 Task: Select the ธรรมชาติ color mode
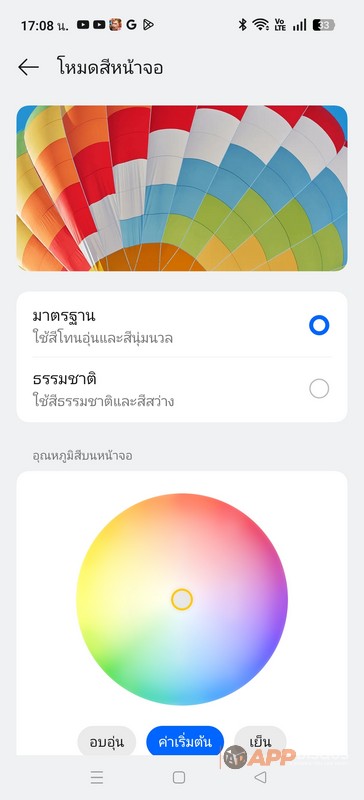pyautogui.click(x=182, y=389)
